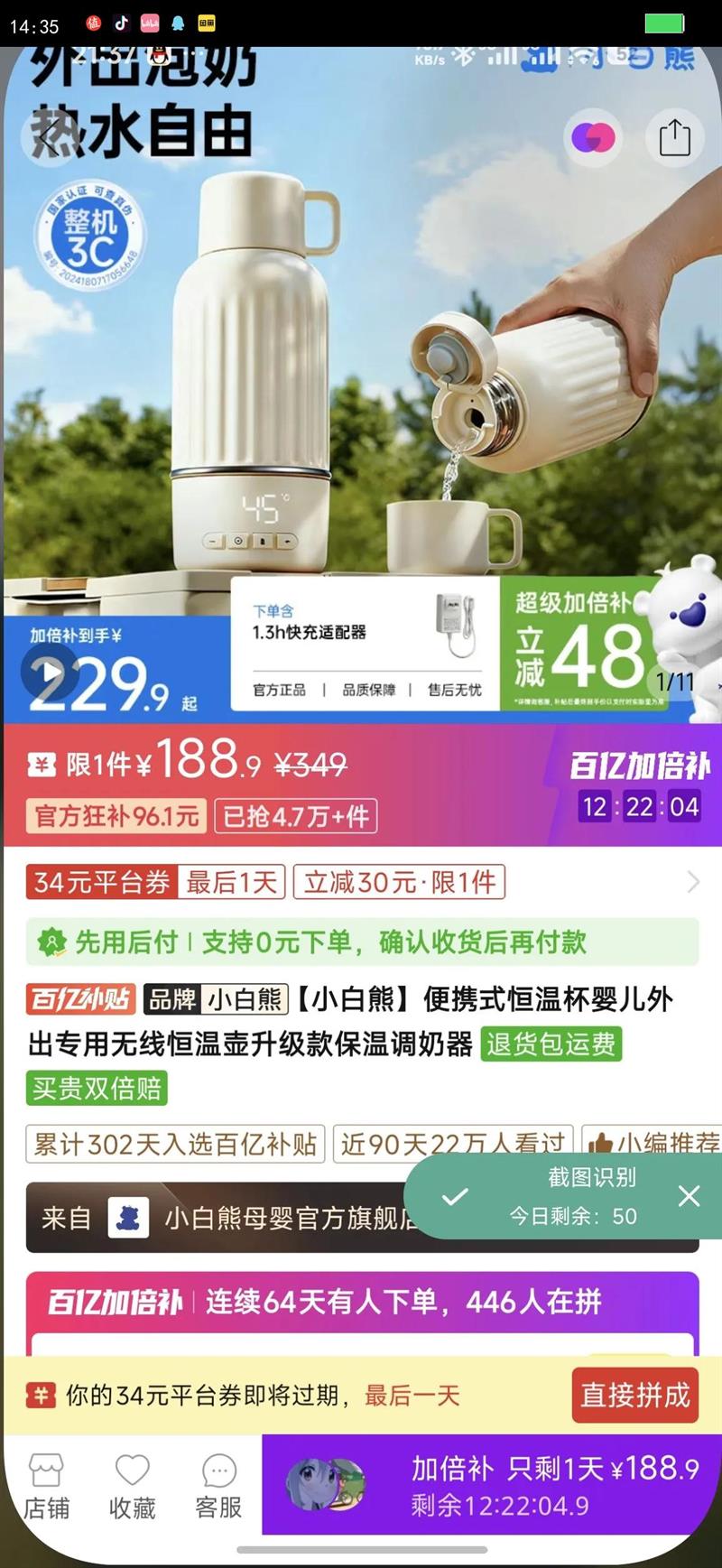Tap 直接拼成 button
The height and width of the screenshot is (1568, 722).
tap(634, 1396)
